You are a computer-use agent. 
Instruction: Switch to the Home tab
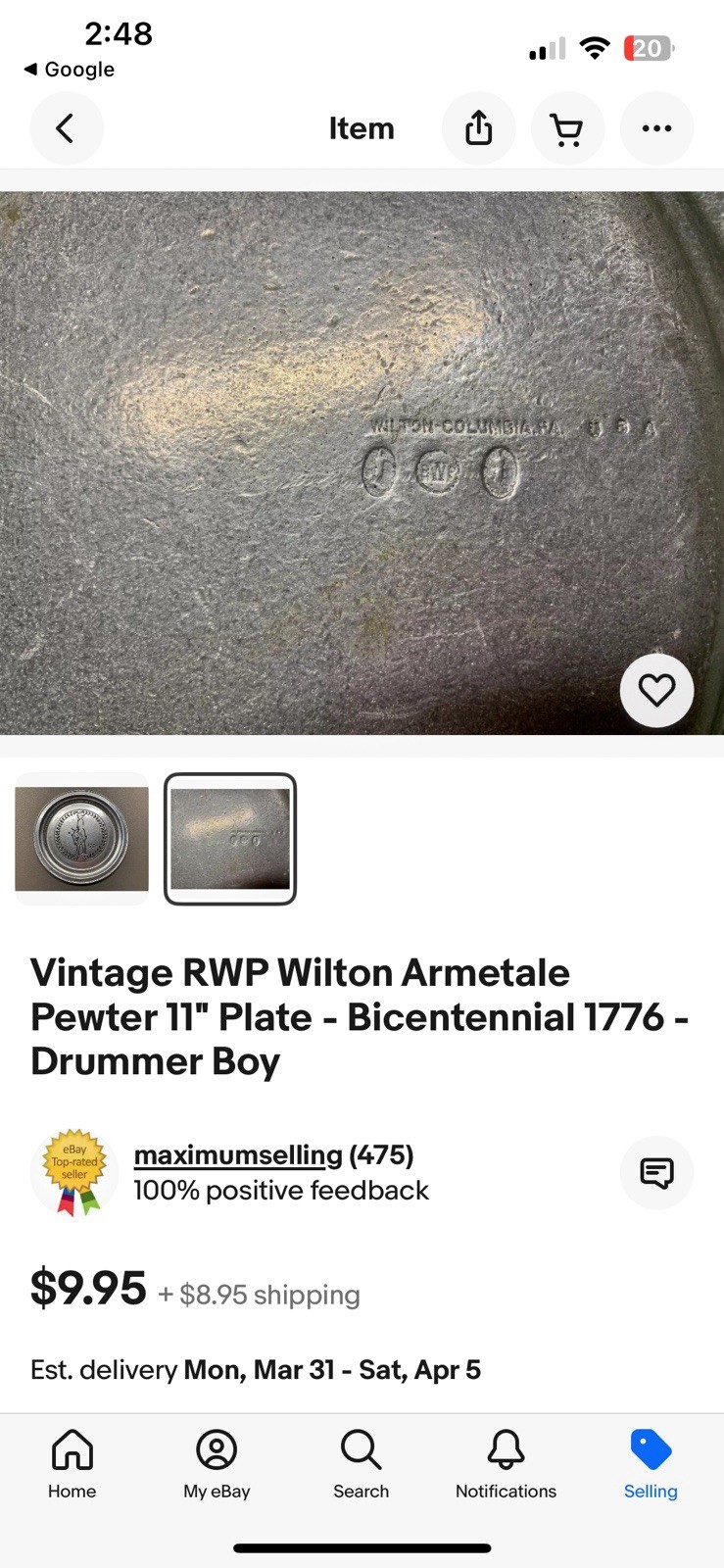[72, 1464]
